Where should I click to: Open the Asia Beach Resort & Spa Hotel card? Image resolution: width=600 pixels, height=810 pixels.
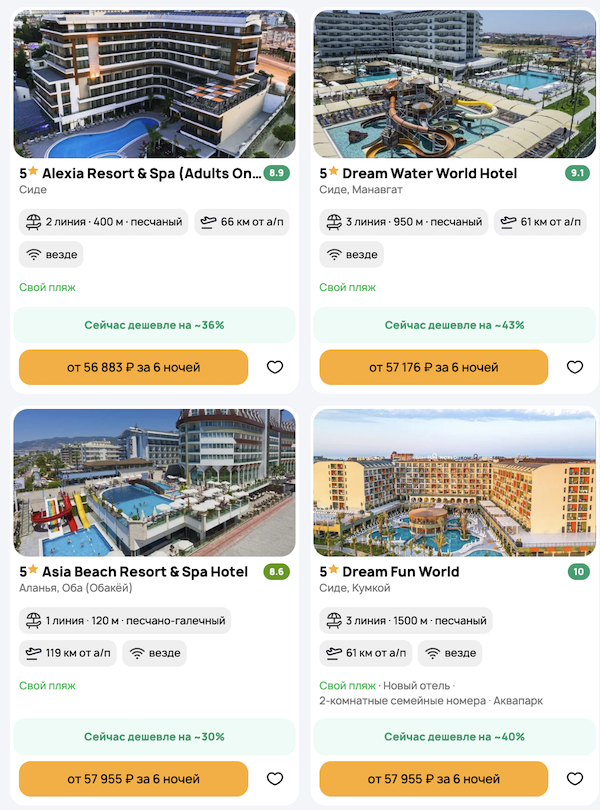click(x=145, y=571)
